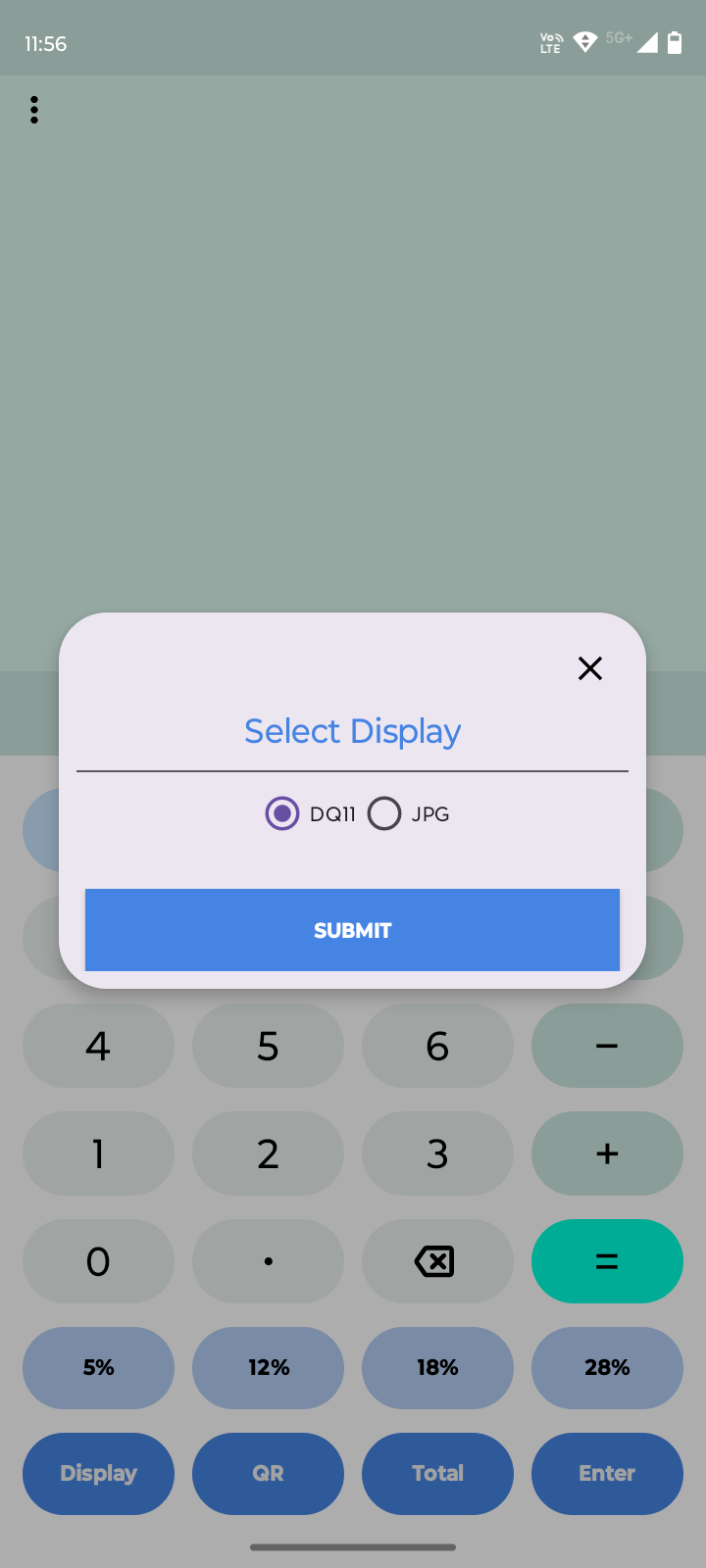Tap the Total button
Viewport: 706px width, 1568px height.
(x=437, y=1474)
